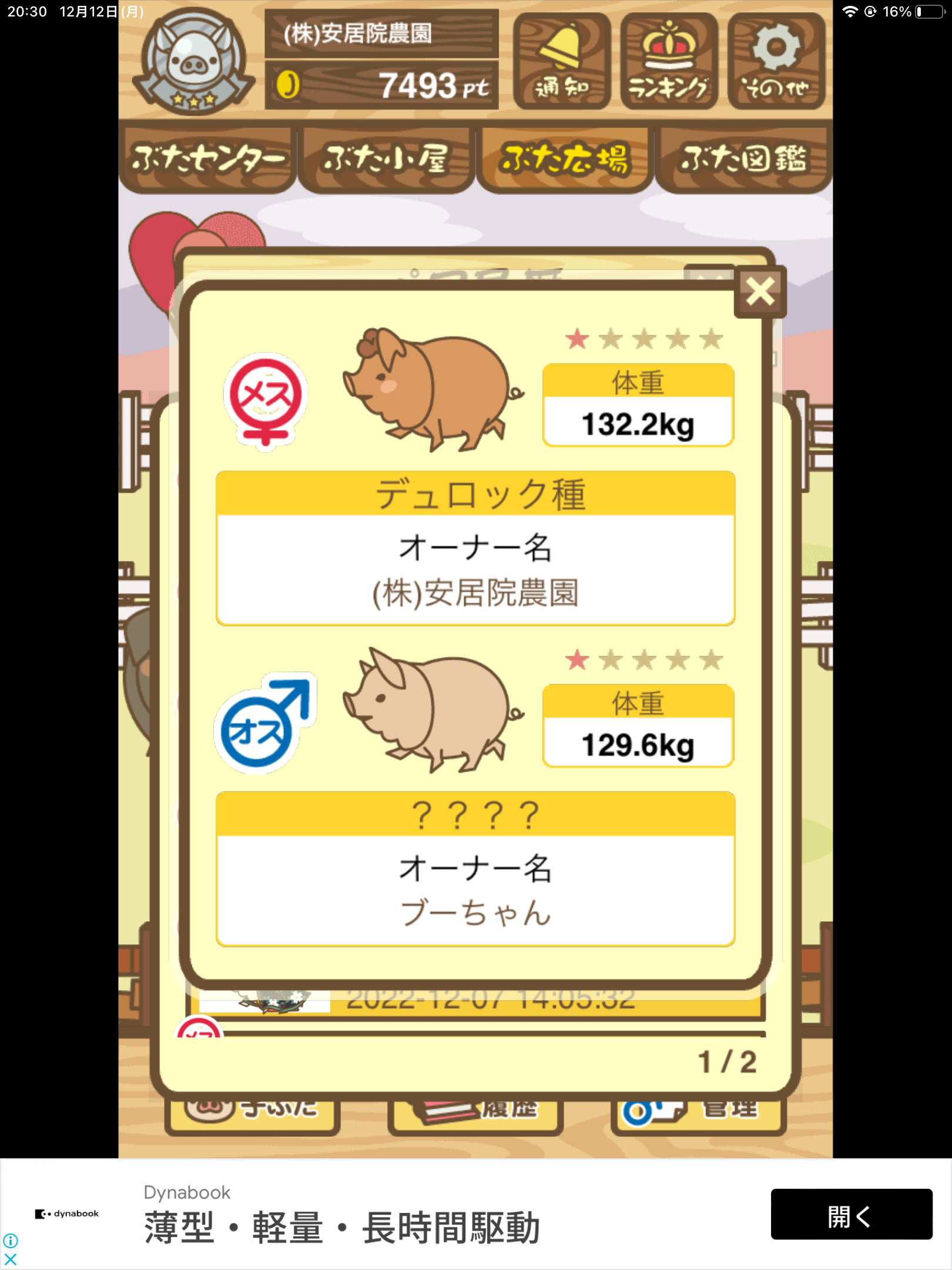Switch to the ぶたセンター tab

coord(207,159)
